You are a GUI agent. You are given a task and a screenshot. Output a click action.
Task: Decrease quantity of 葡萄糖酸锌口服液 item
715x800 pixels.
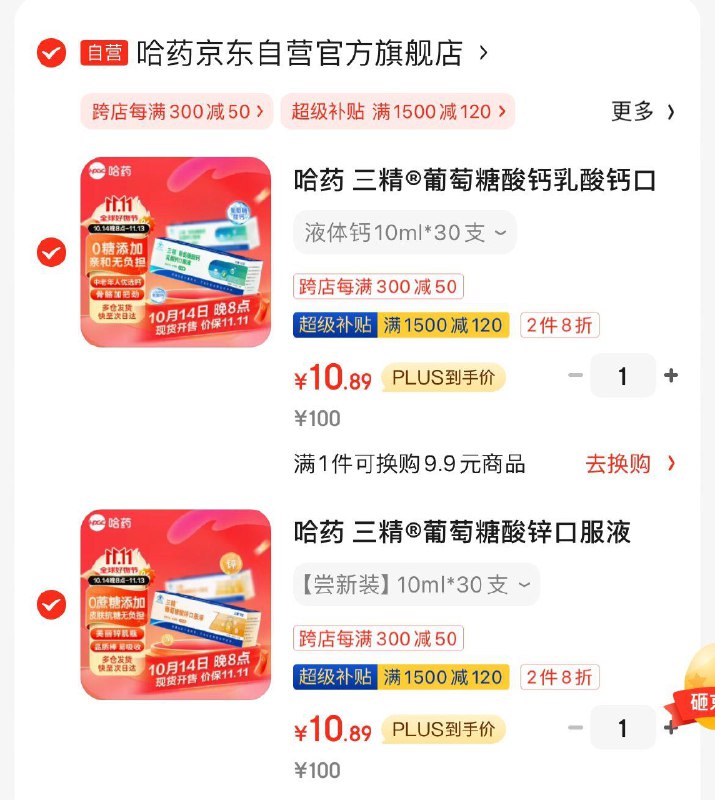pos(575,728)
